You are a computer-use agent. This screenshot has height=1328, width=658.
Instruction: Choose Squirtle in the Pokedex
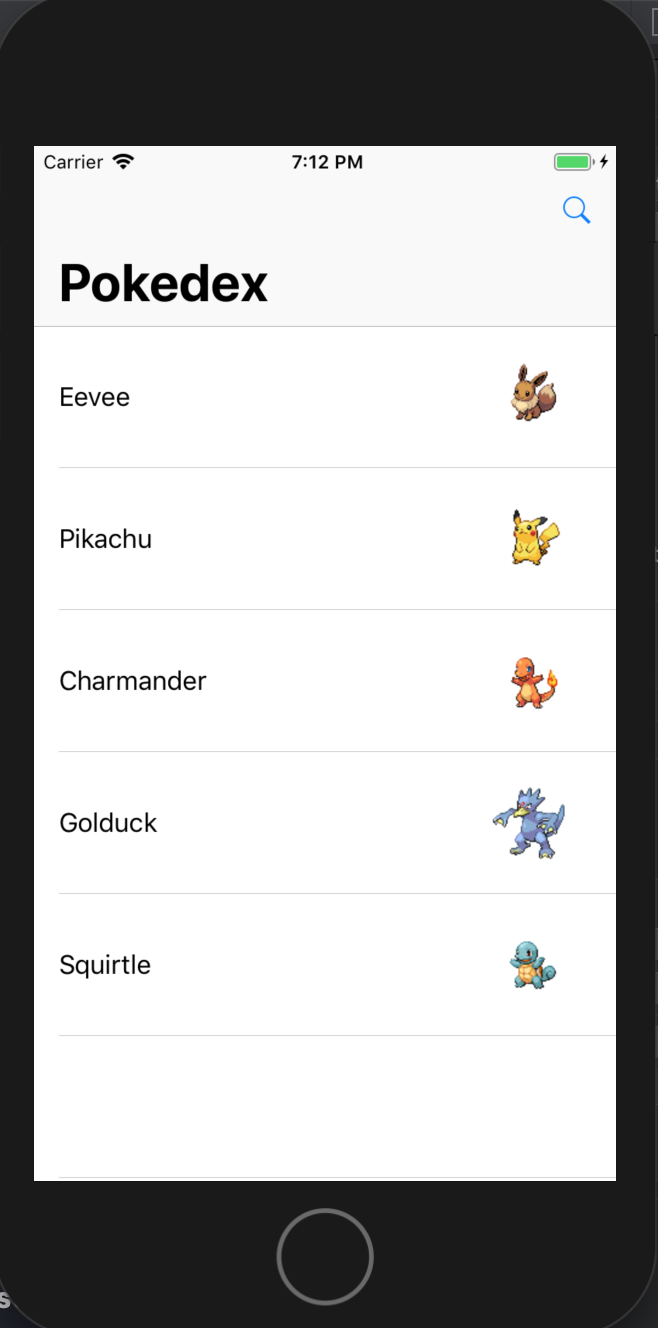click(x=105, y=965)
